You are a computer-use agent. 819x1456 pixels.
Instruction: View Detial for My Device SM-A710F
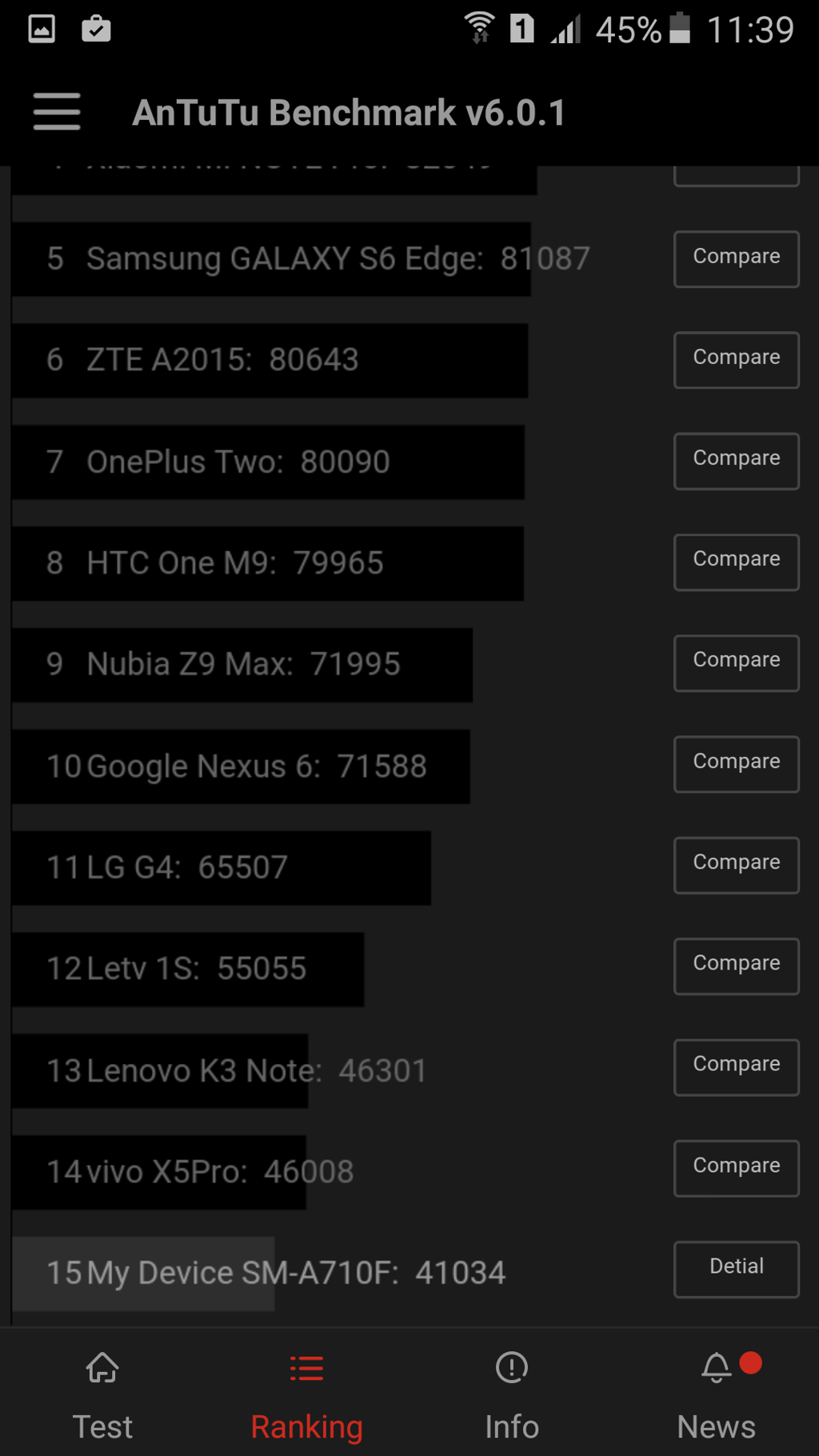(x=736, y=1269)
